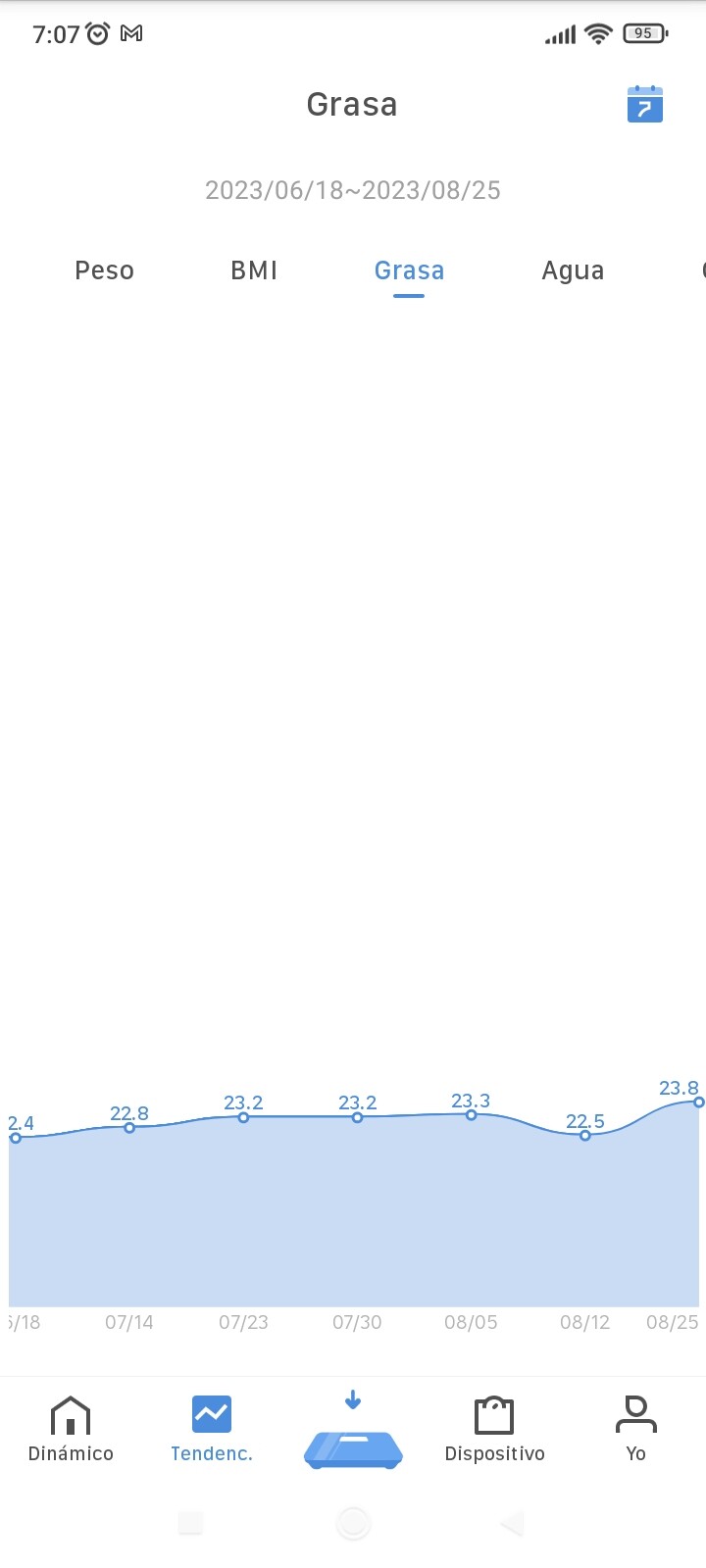Select the 08/12 data point showing 22.5
Viewport: 706px width, 1568px height.
click(x=585, y=1135)
